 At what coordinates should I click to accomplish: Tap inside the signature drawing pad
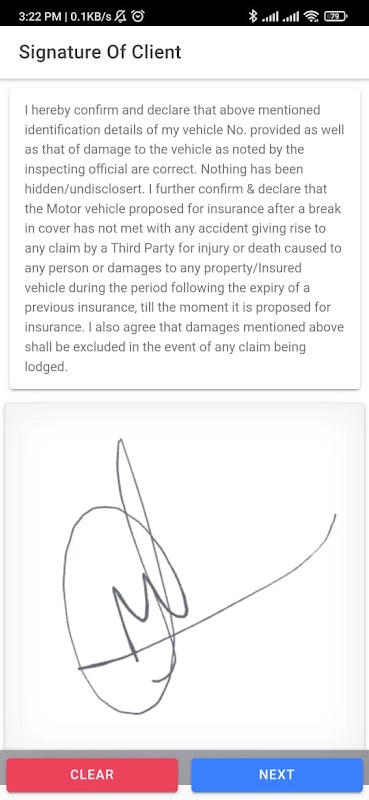pyautogui.click(x=184, y=577)
